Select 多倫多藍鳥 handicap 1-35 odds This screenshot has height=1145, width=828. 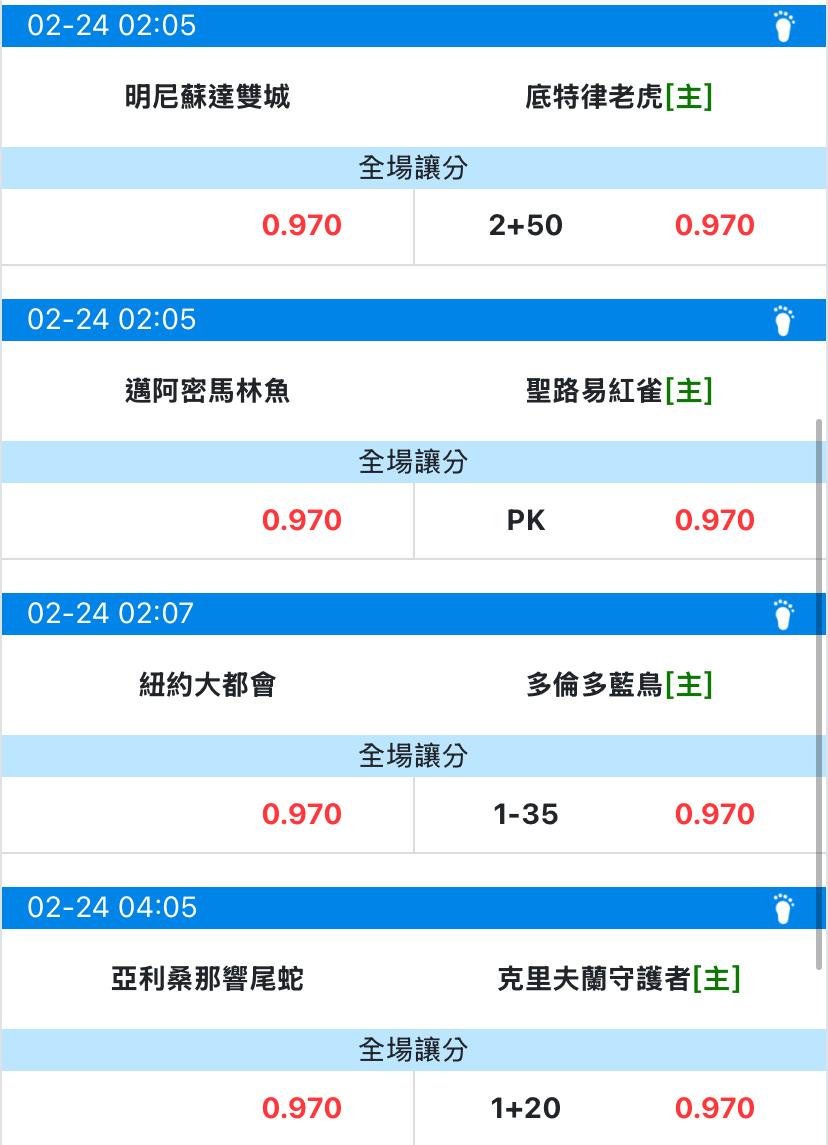[x=714, y=814]
